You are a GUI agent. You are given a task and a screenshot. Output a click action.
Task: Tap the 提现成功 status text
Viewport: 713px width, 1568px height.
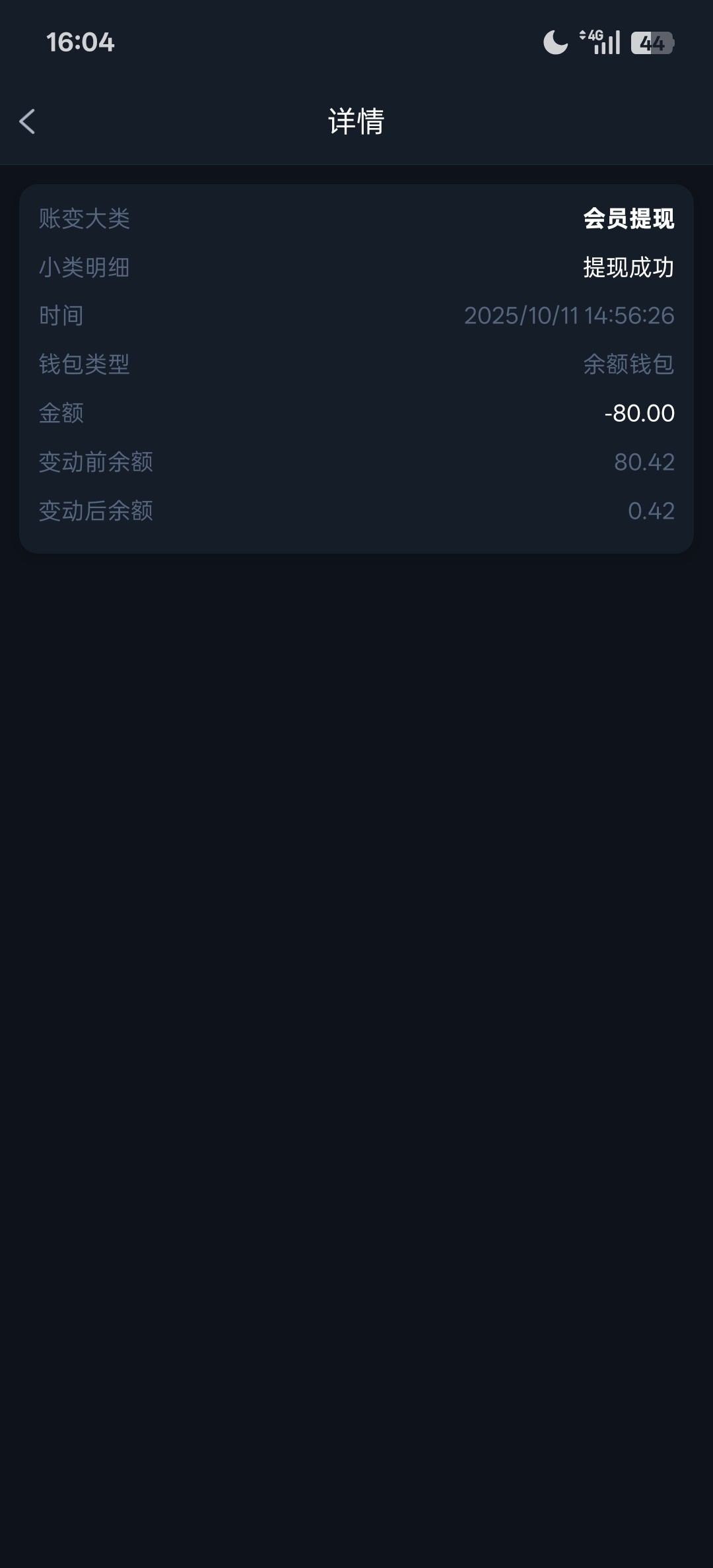pos(628,267)
